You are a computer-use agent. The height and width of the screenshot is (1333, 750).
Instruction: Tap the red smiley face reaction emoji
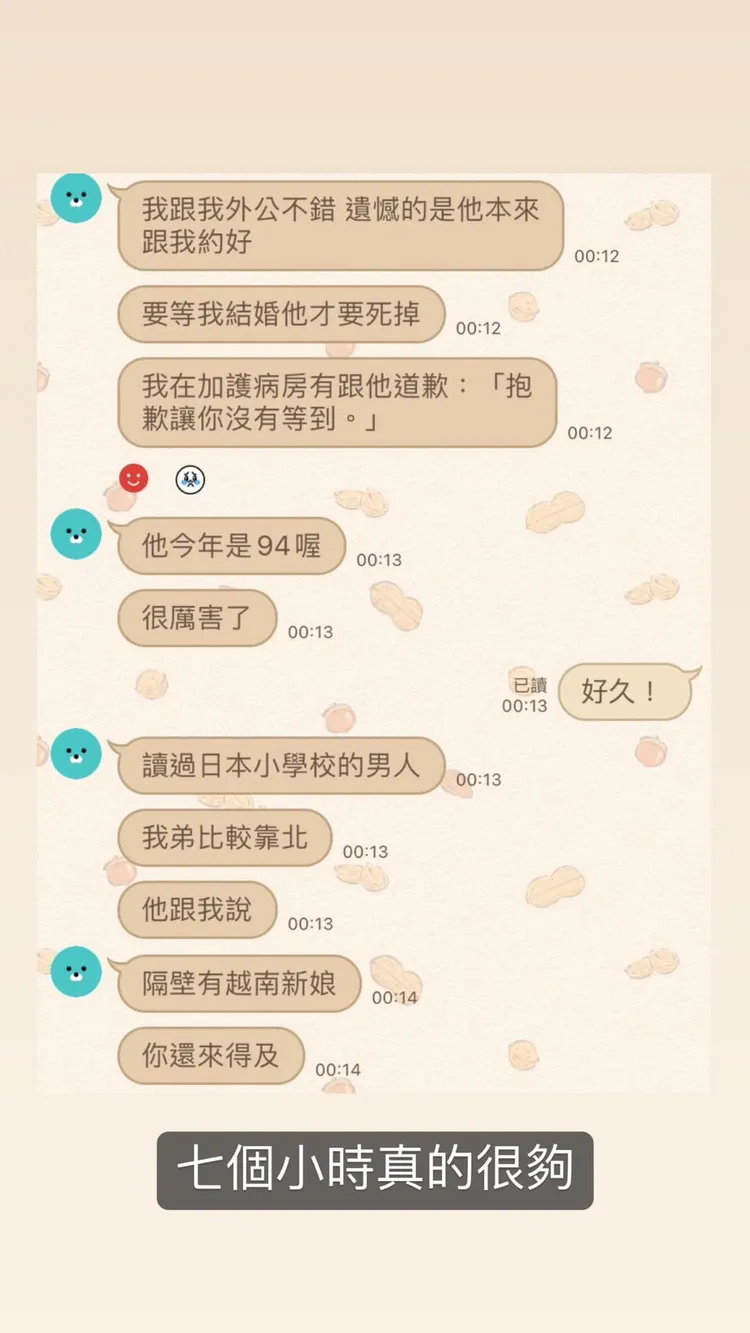(133, 479)
